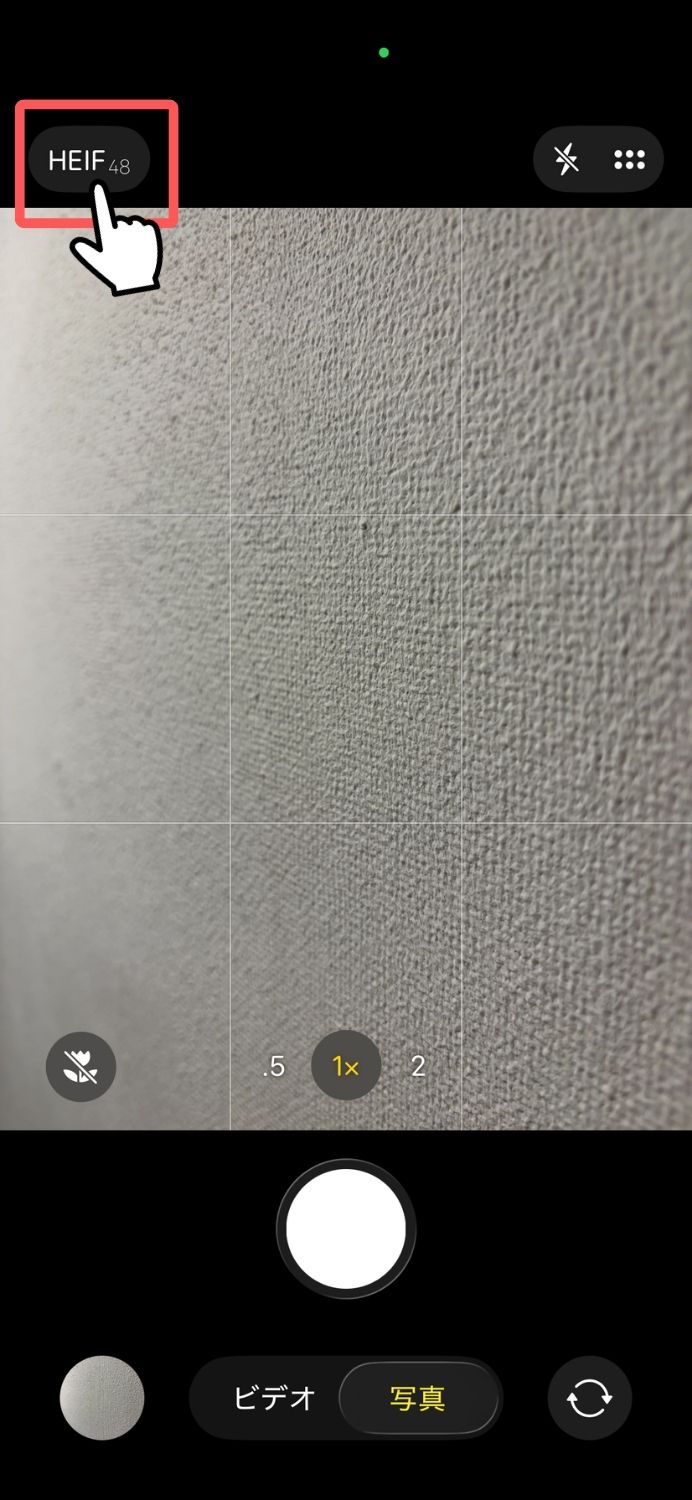Tap the HEIF 48 format button

pyautogui.click(x=89, y=160)
